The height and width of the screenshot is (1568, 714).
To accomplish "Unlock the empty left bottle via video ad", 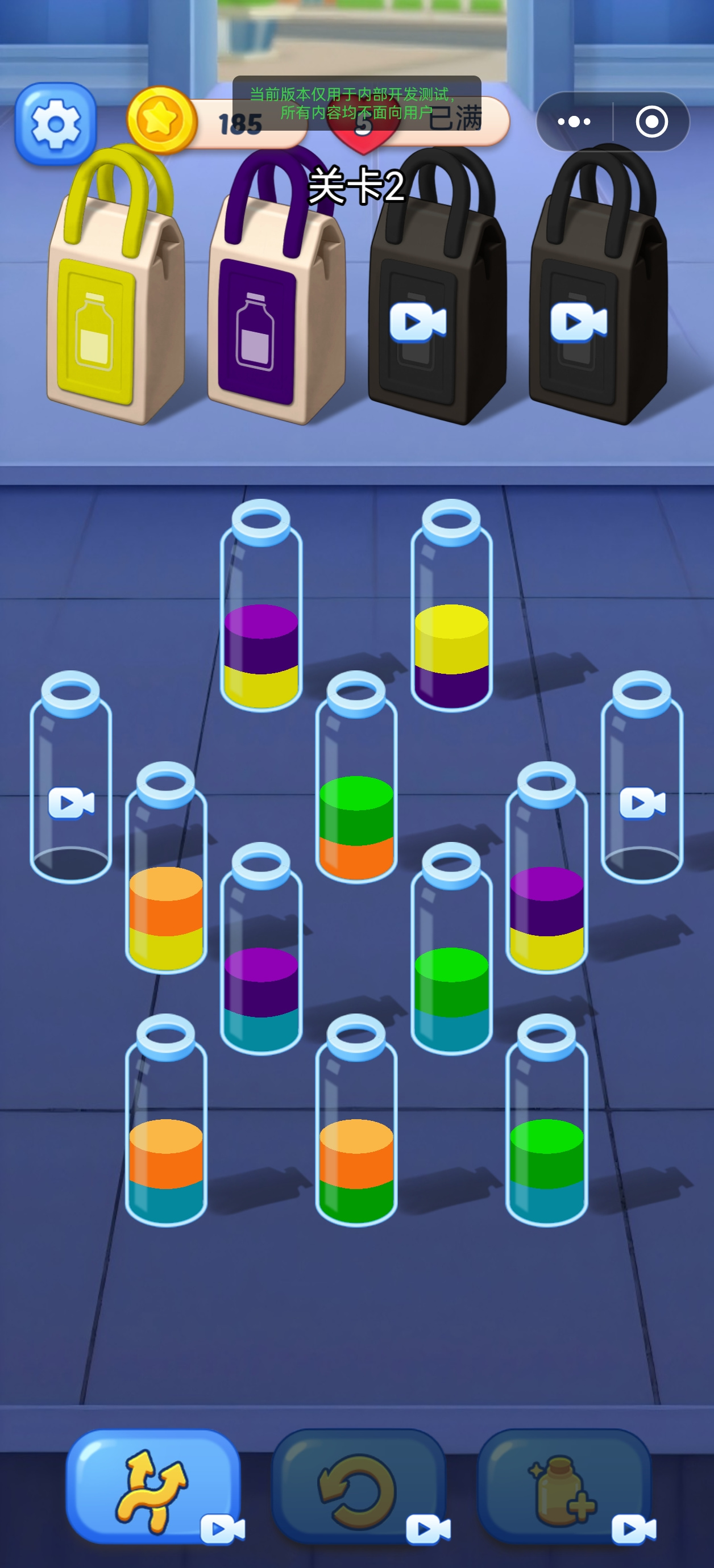I will tap(70, 803).
